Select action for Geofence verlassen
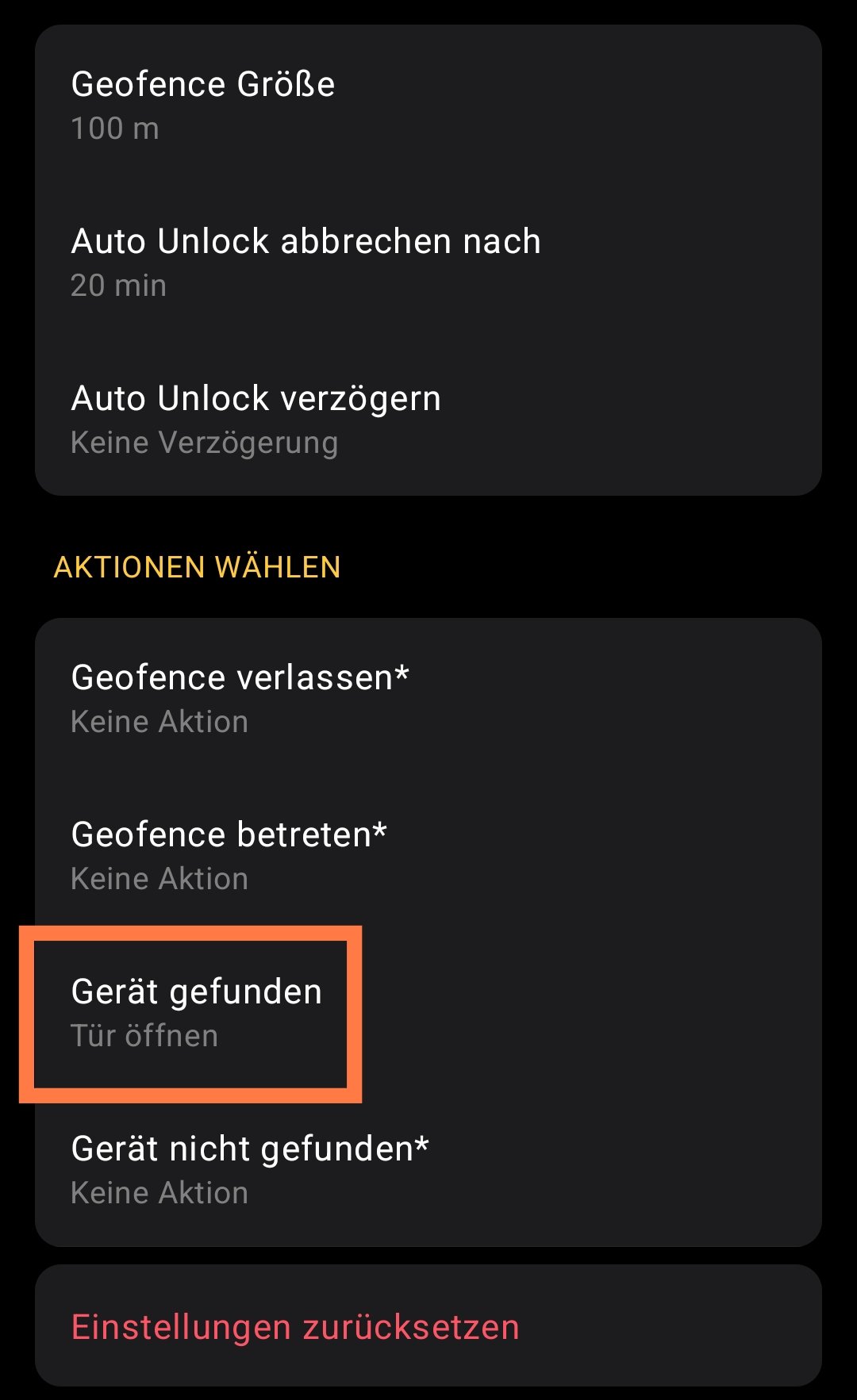Viewport: 857px width, 1400px height. pos(428,699)
